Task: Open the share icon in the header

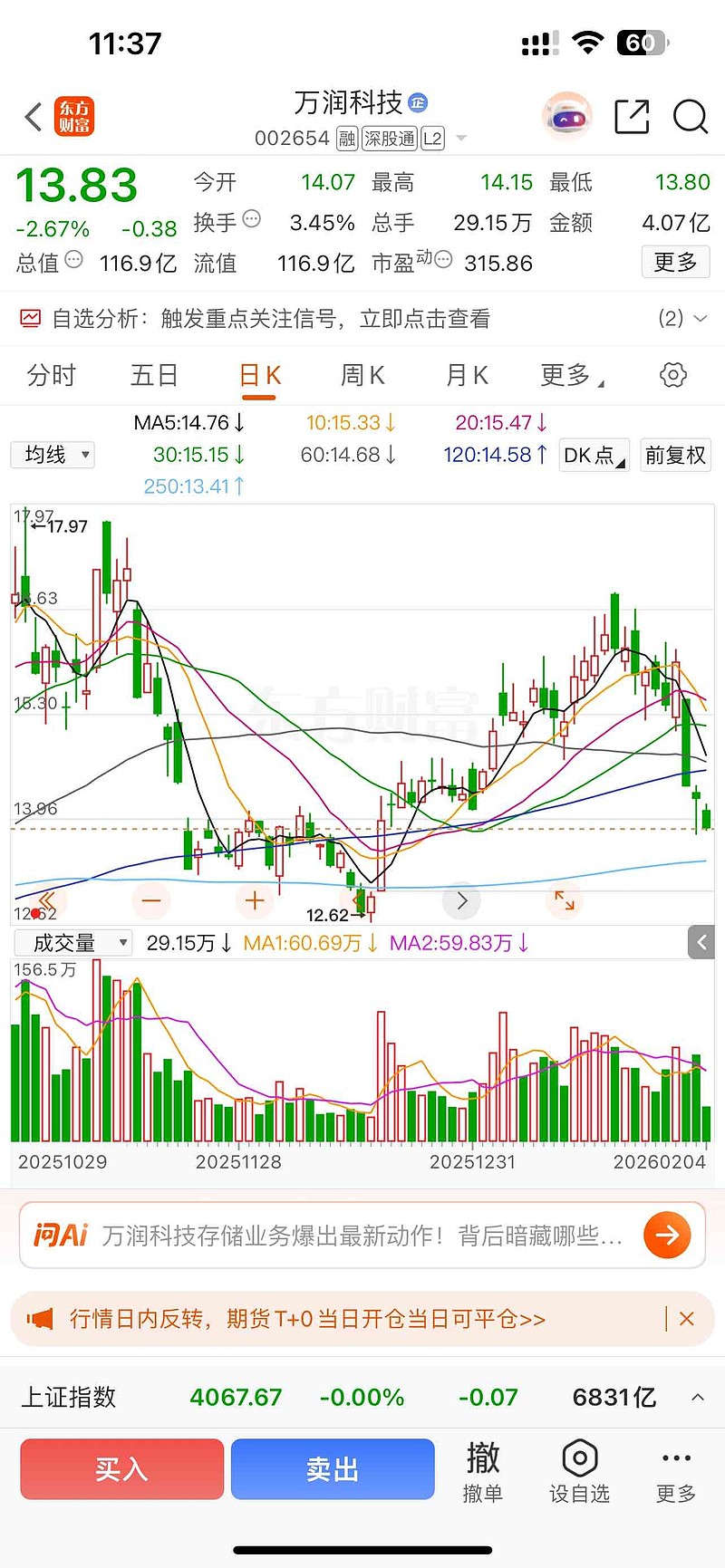Action: pos(632,117)
